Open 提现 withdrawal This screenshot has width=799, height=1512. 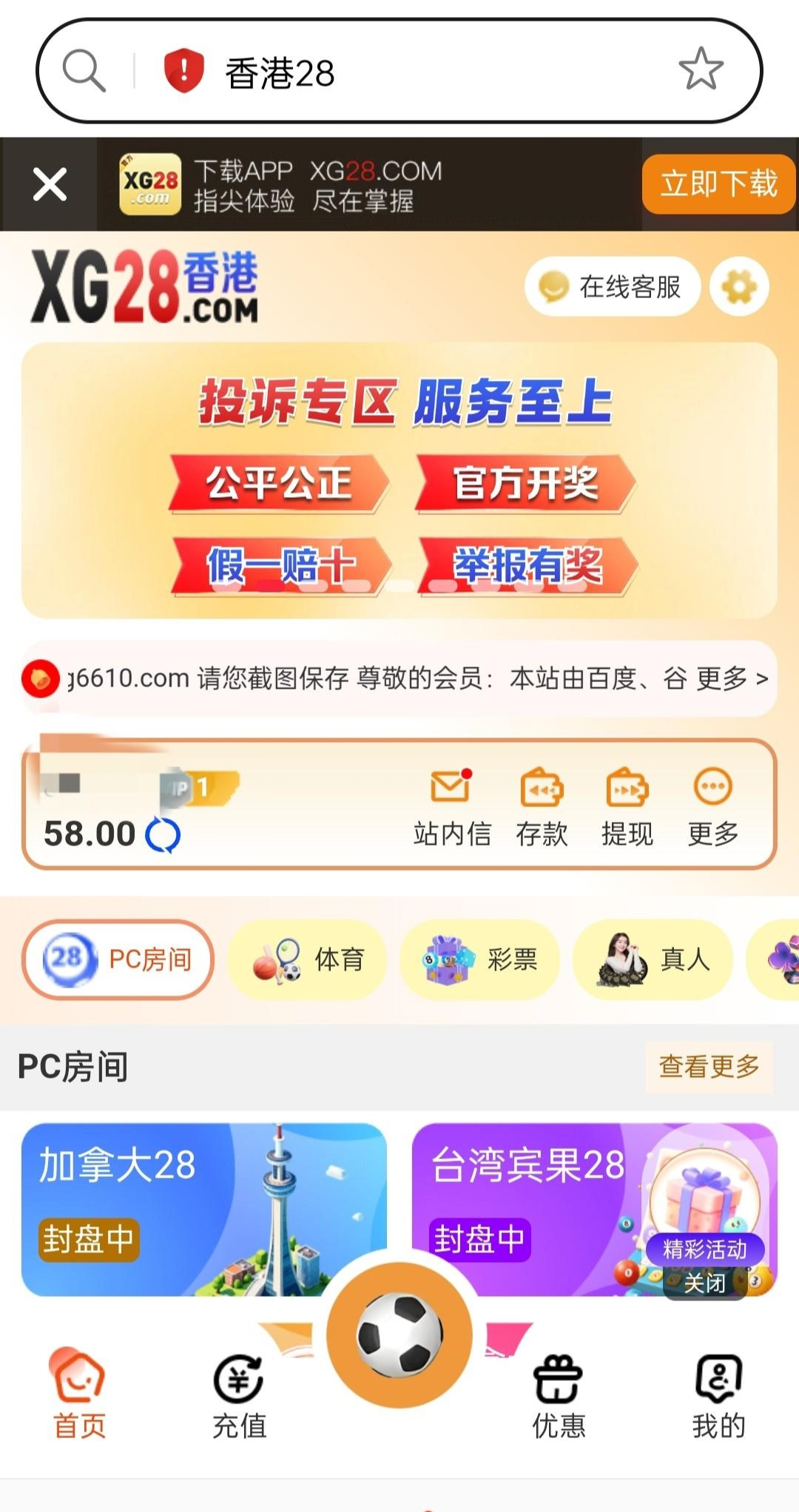pyautogui.click(x=627, y=808)
